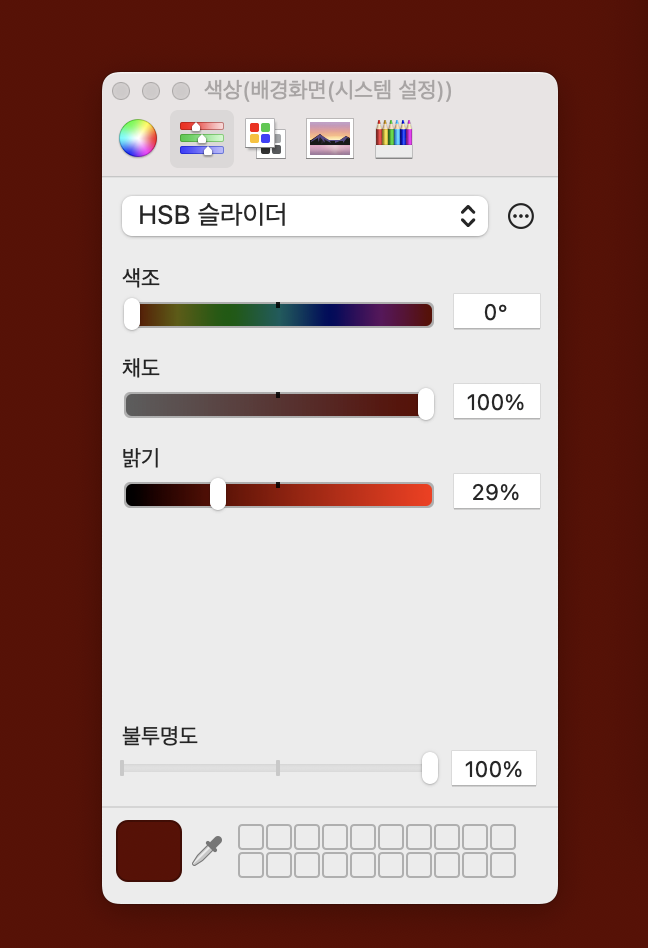Tap the 밝기 brightness slider

(279, 495)
